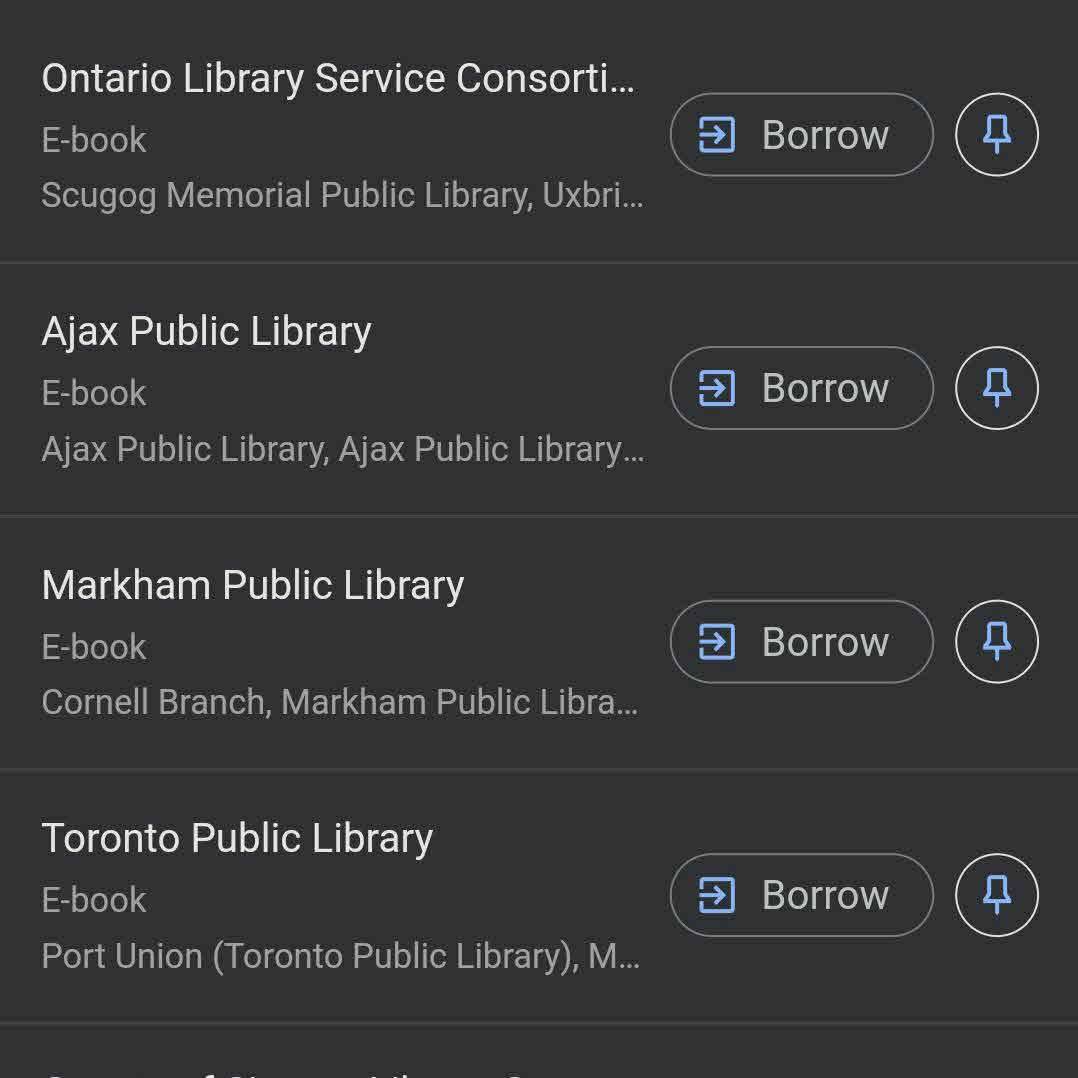Borrow e-book from Toronto Public Library
The height and width of the screenshot is (1078, 1078).
(801, 895)
